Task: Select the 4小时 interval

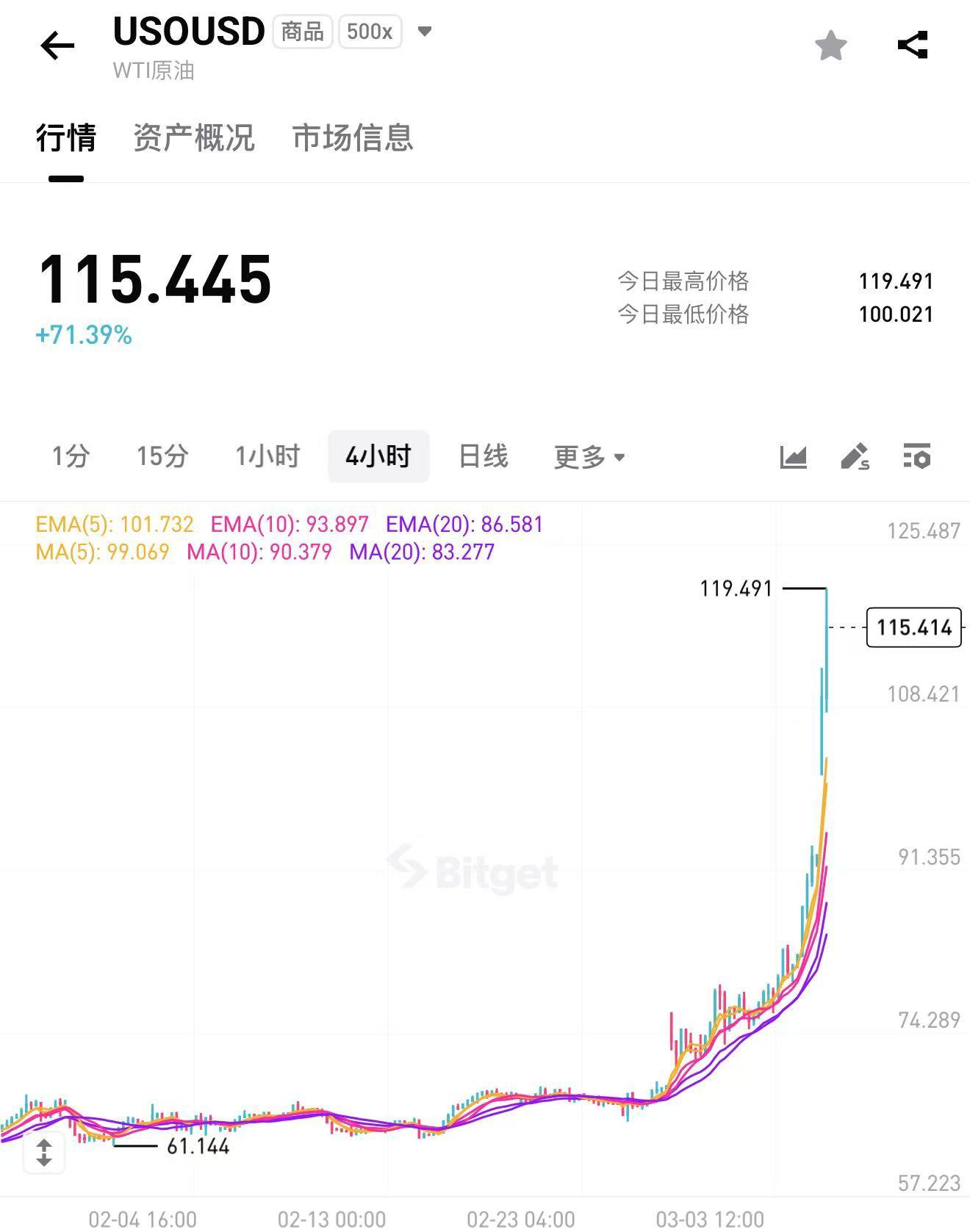Action: pos(378,456)
